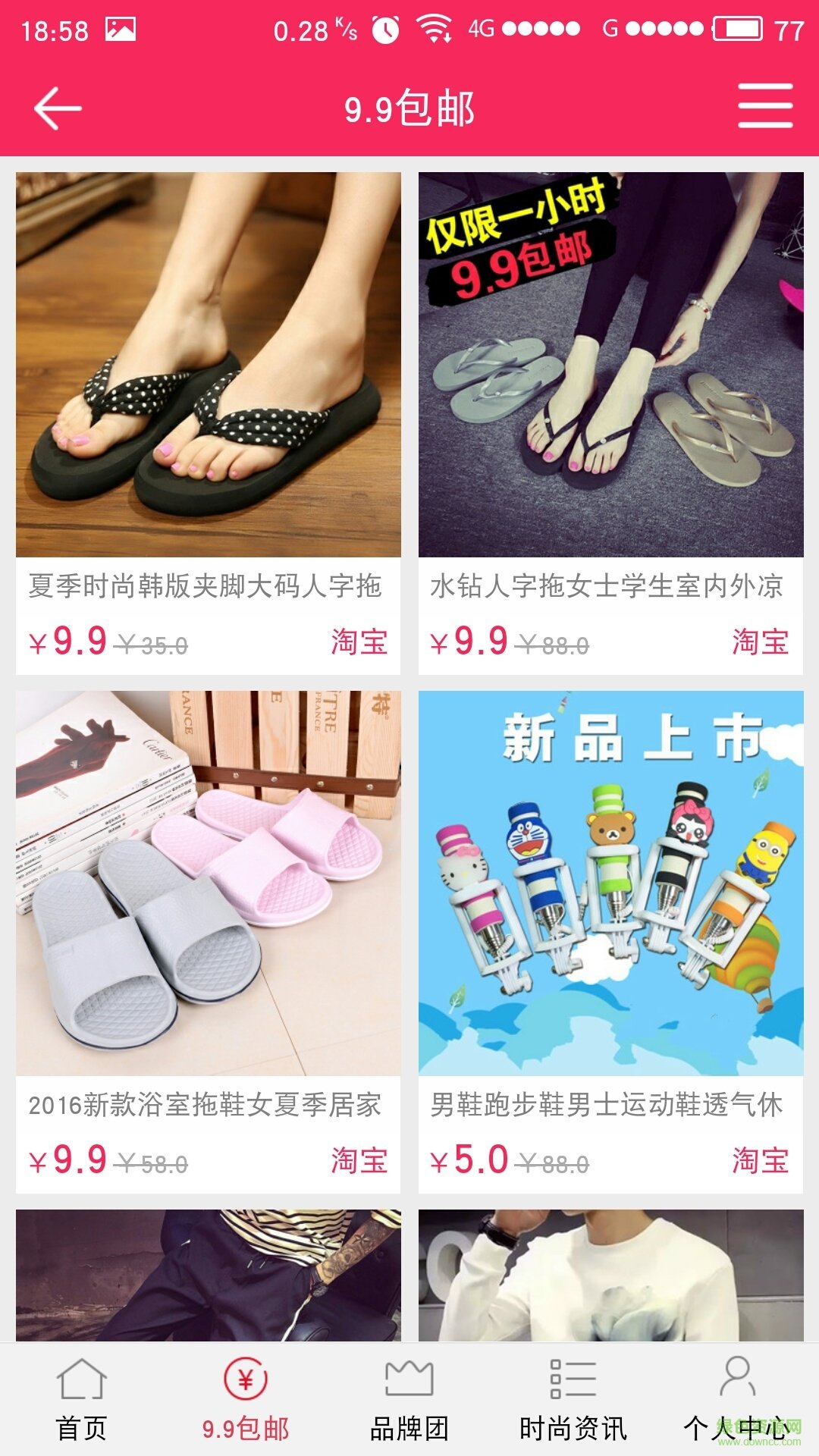Open the 时尚资讯 tab
Viewport: 819px width, 1456px height.
coord(573,1400)
